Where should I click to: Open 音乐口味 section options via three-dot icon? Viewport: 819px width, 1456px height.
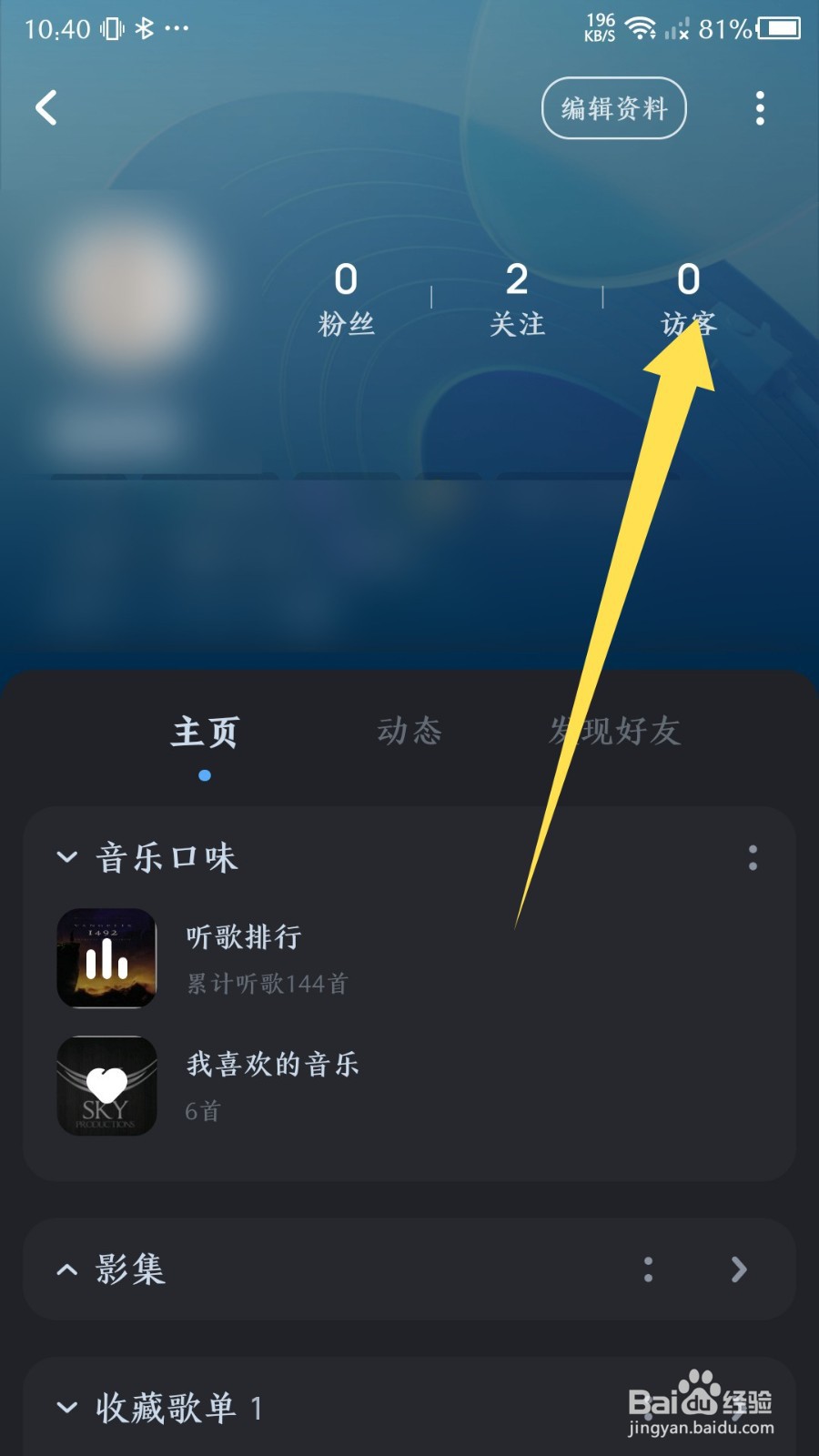pyautogui.click(x=753, y=856)
